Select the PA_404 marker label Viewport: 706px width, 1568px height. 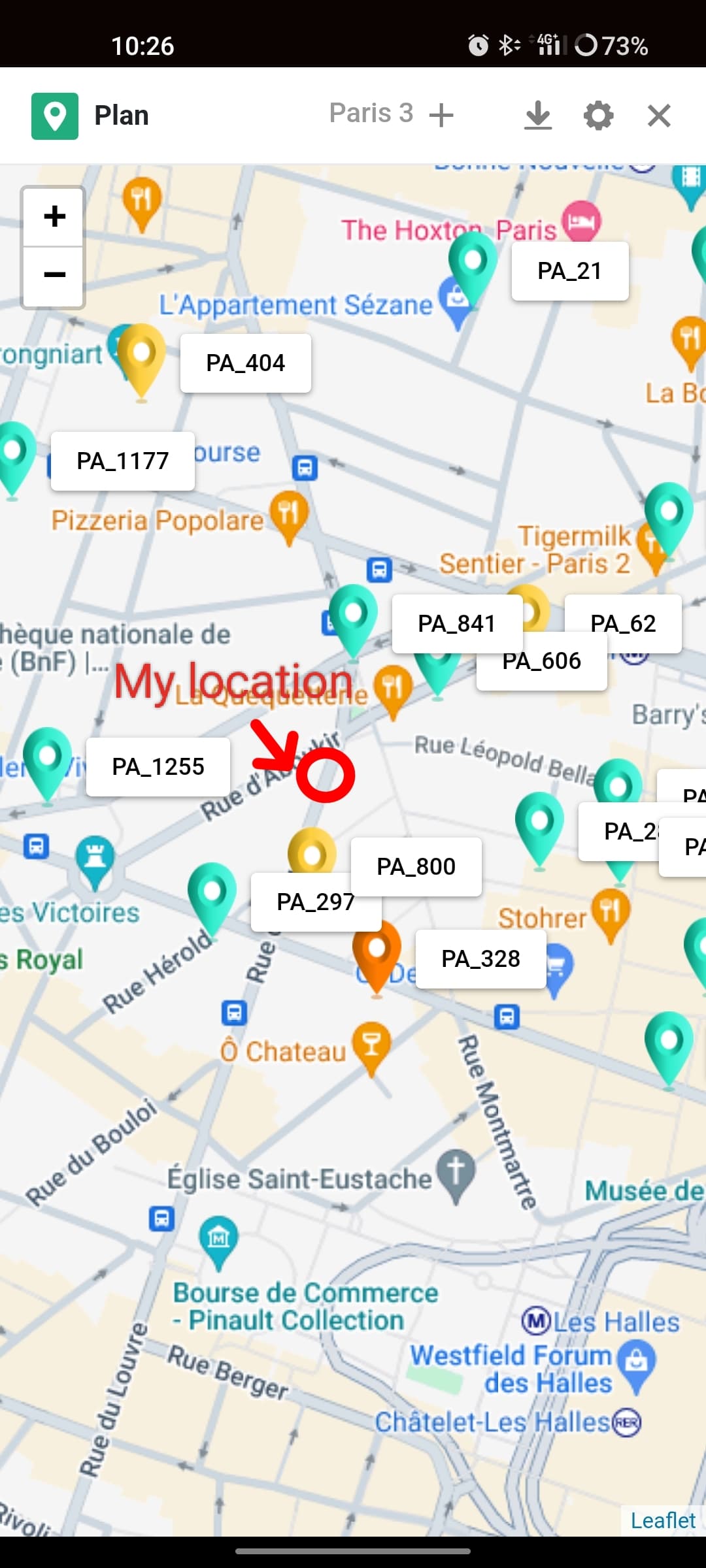[245, 363]
